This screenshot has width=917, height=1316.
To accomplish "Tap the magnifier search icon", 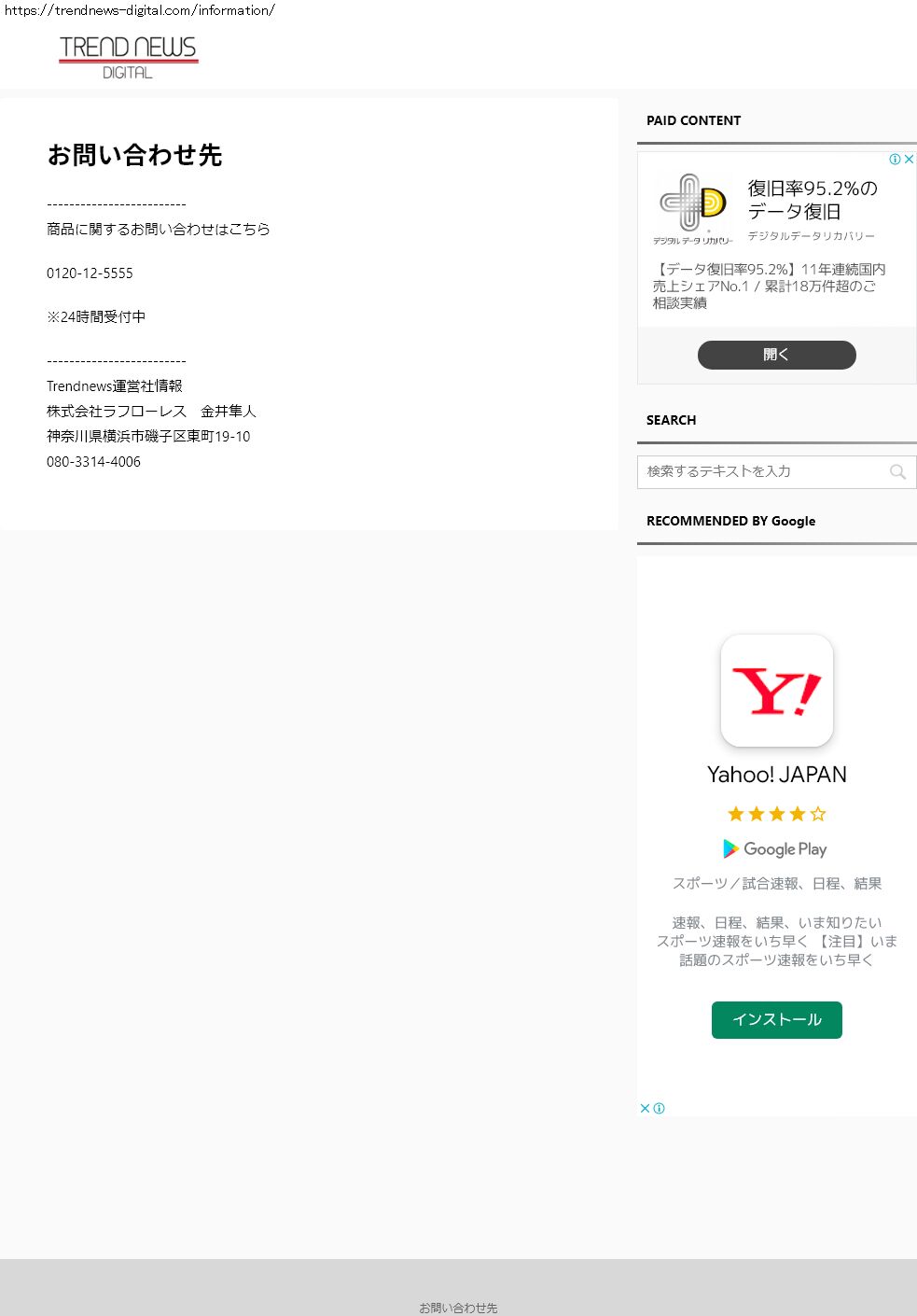I will [x=897, y=472].
